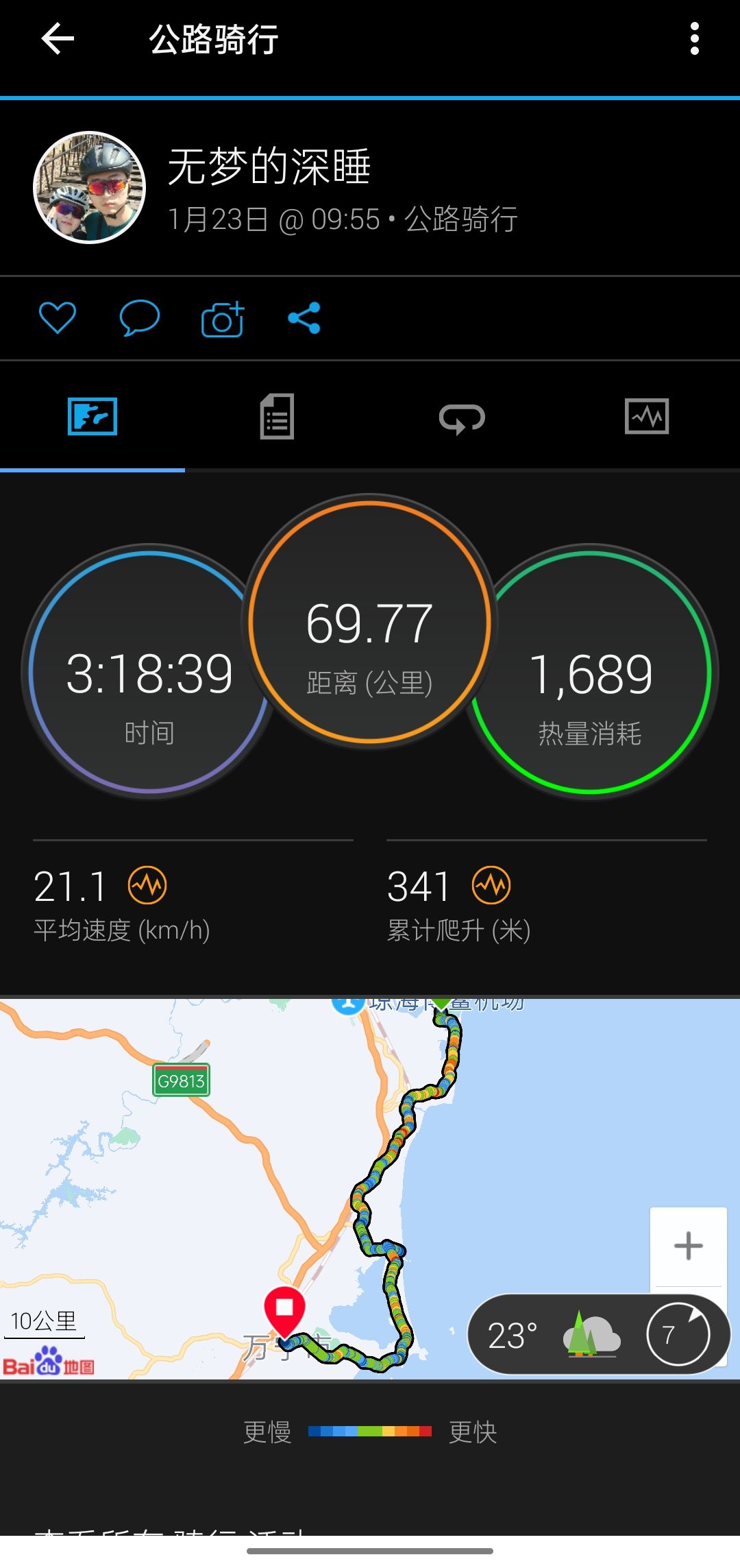This screenshot has width=740, height=1568.
Task: Open the average speed chart icon
Action: click(x=147, y=885)
